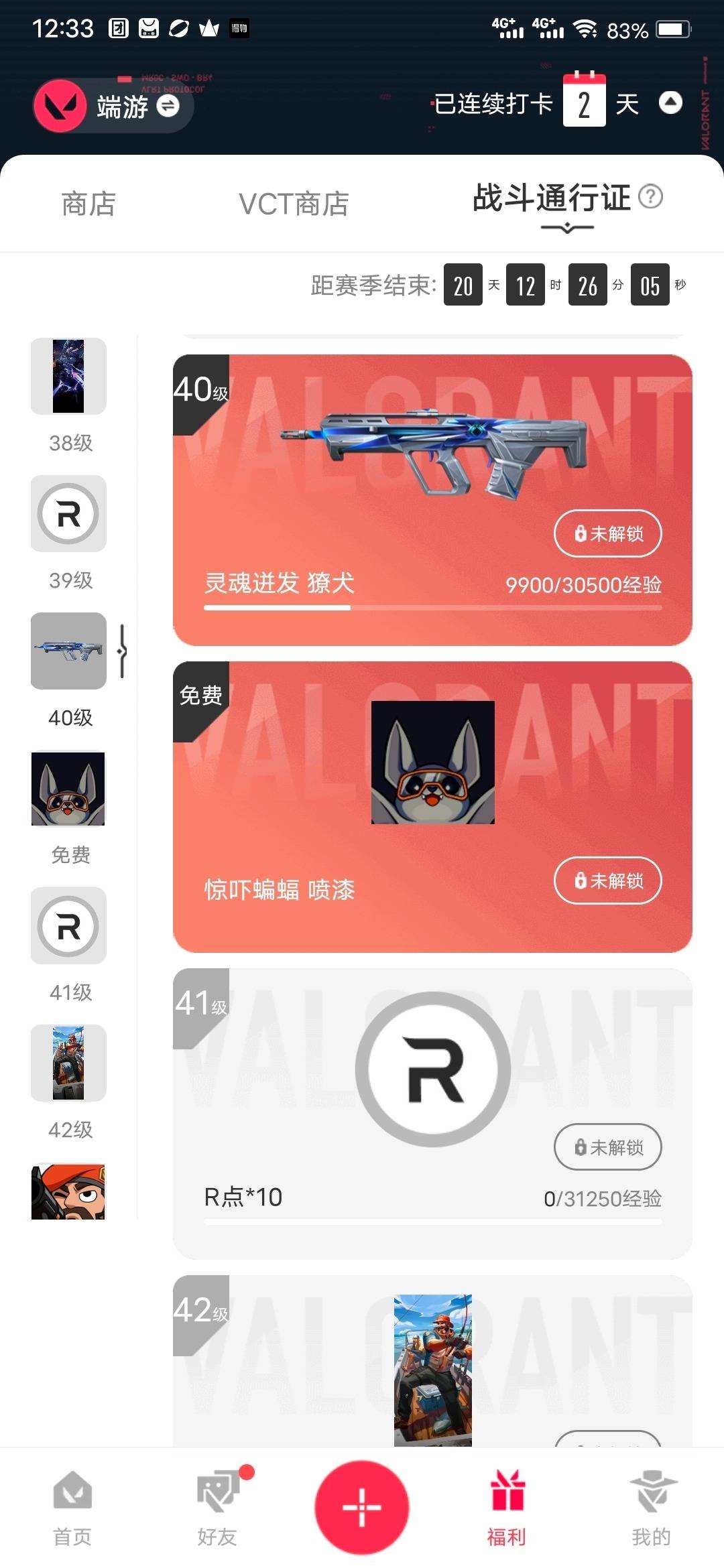Tap the question mark next to 战斗通行证

tap(651, 198)
